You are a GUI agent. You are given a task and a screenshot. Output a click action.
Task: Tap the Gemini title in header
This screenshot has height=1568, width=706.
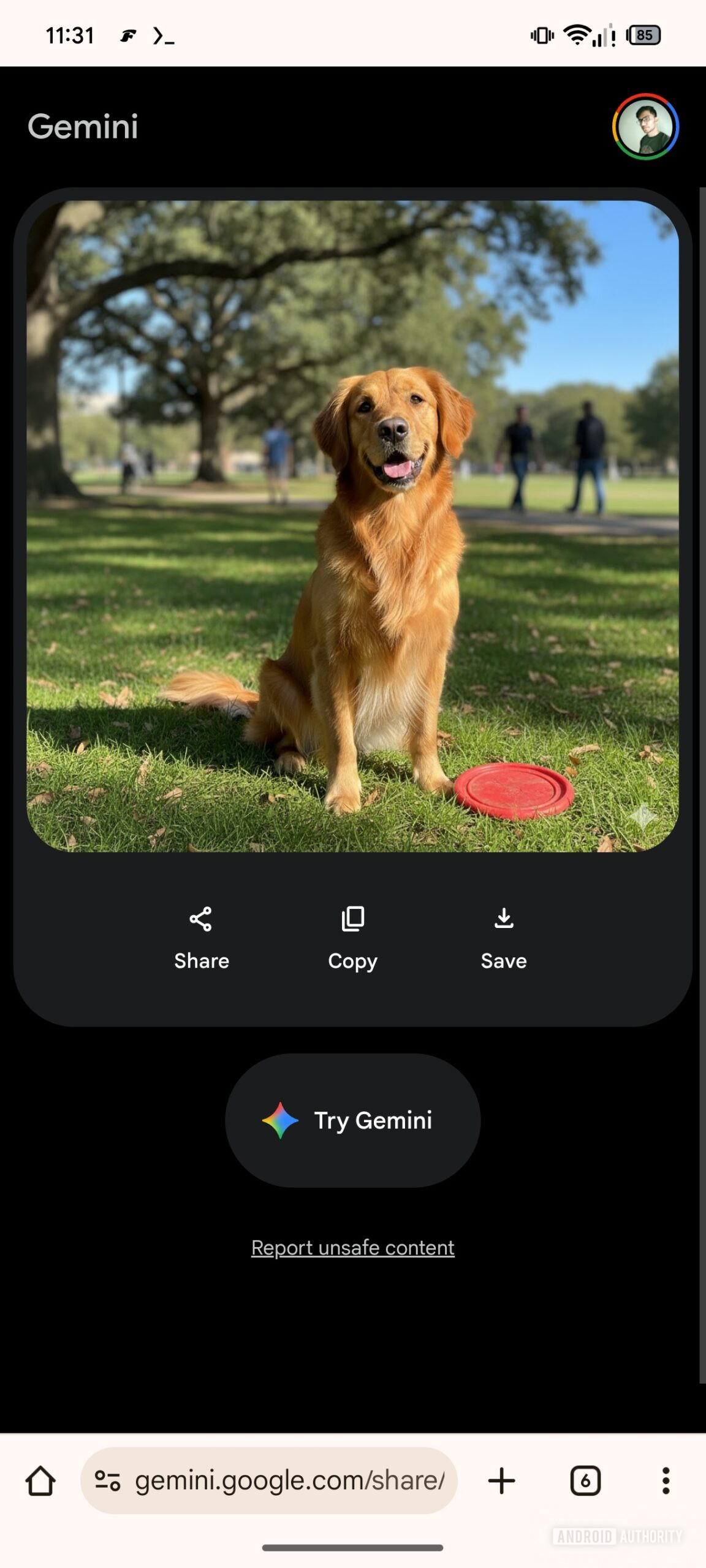pyautogui.click(x=83, y=127)
